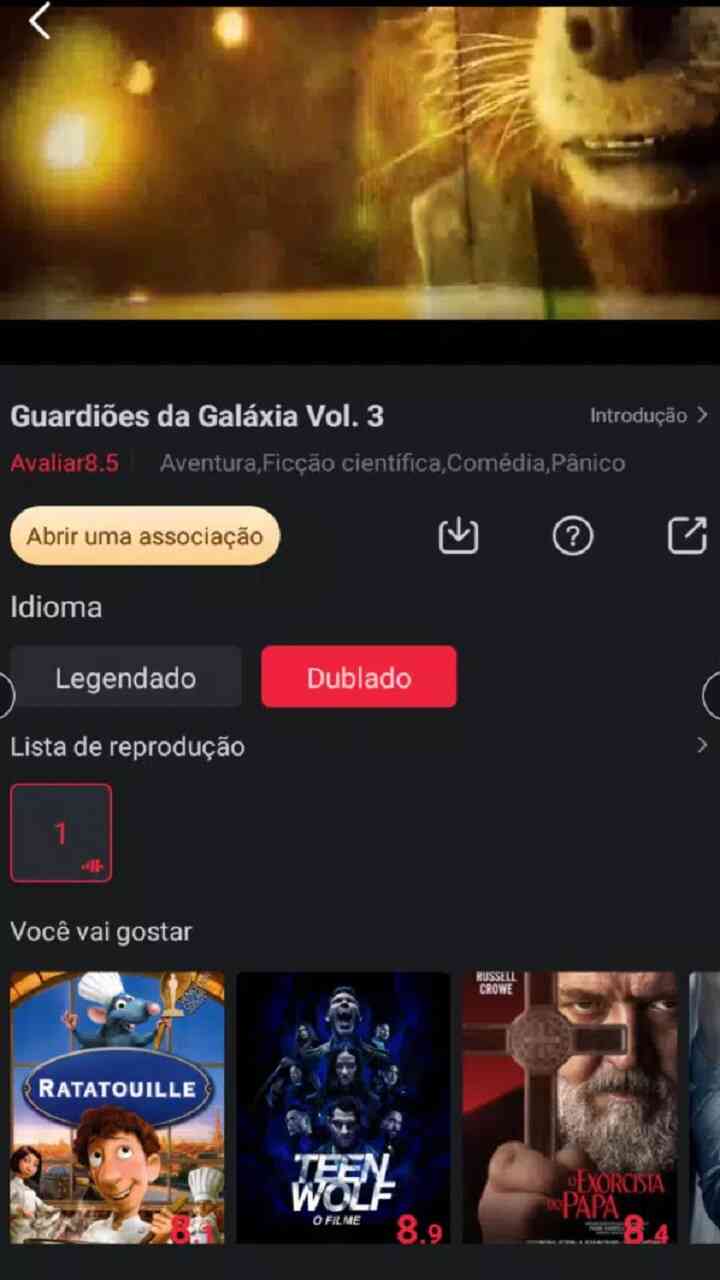Go back using the top-left arrow
720x1280 pixels.
click(39, 21)
